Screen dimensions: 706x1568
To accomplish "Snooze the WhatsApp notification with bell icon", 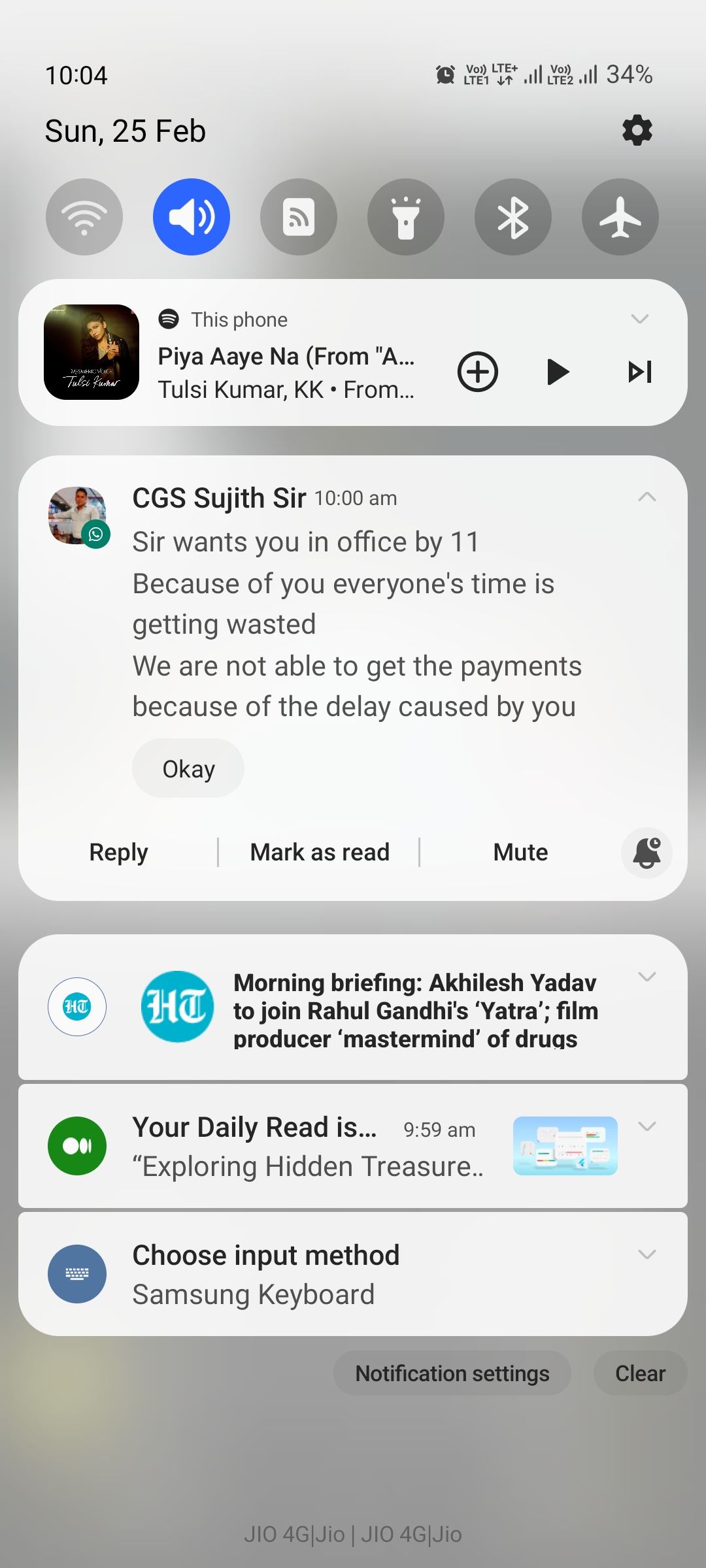I will 647,853.
